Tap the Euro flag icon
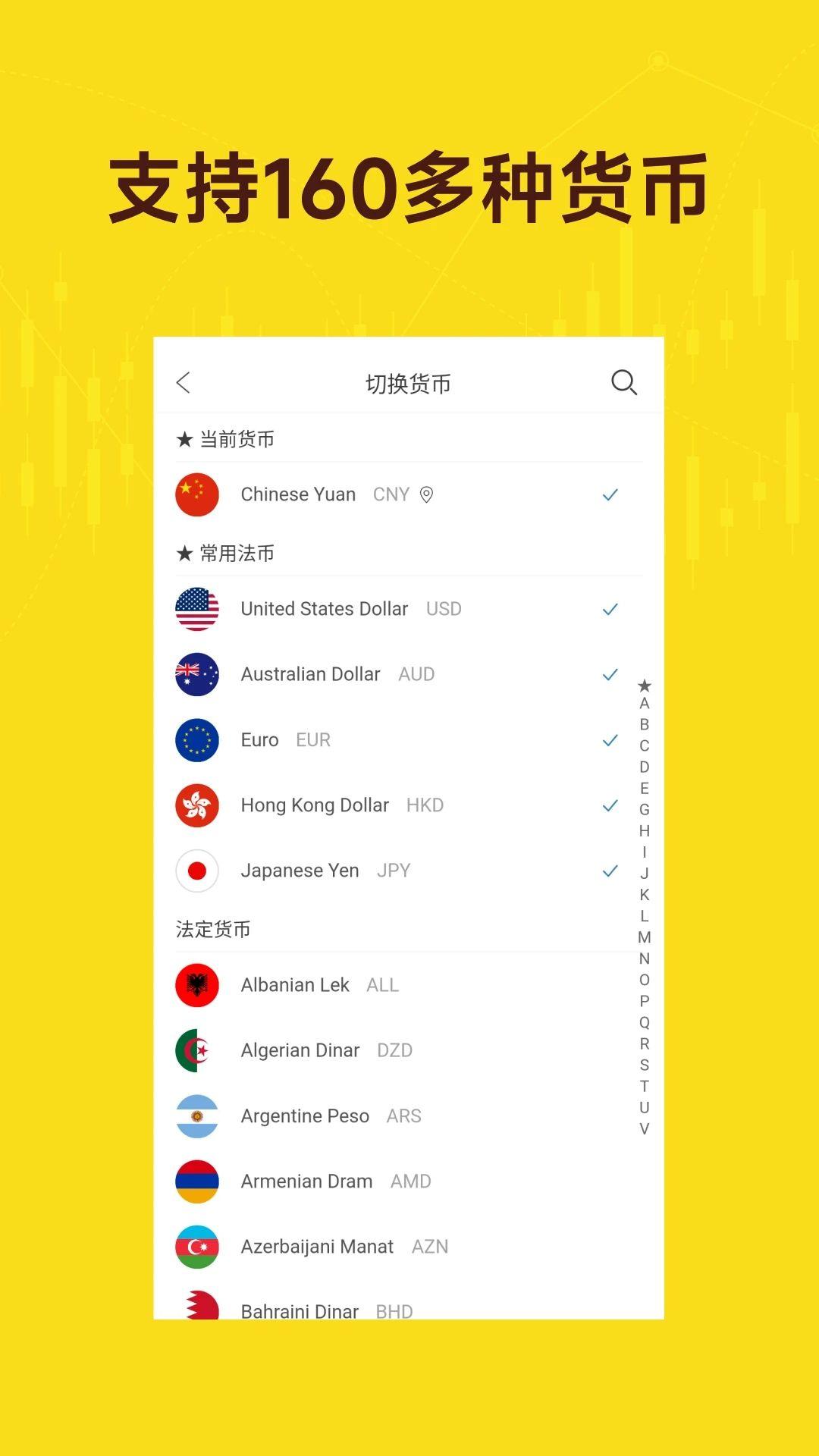The height and width of the screenshot is (1456, 819). pos(197,739)
